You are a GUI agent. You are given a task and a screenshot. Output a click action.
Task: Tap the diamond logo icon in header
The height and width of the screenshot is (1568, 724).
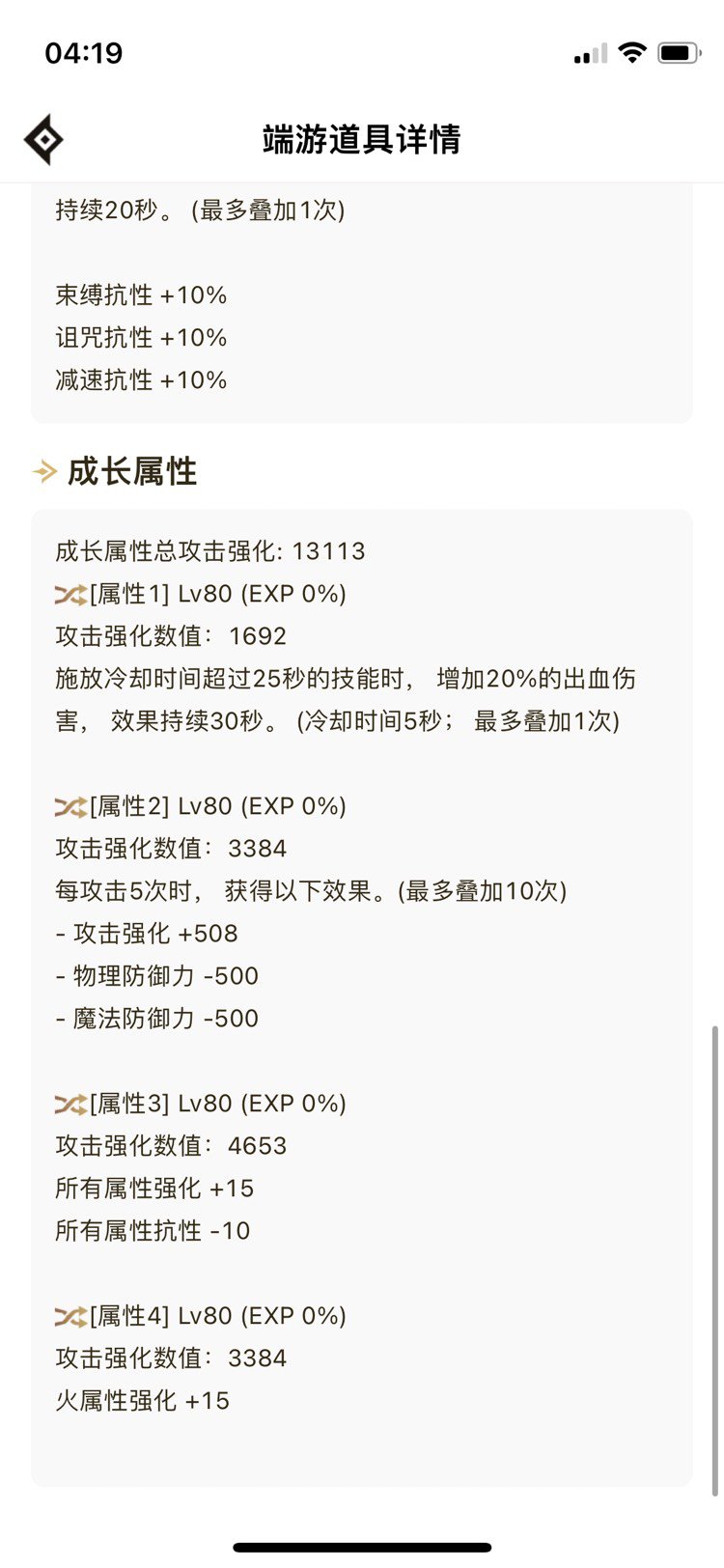[43, 140]
